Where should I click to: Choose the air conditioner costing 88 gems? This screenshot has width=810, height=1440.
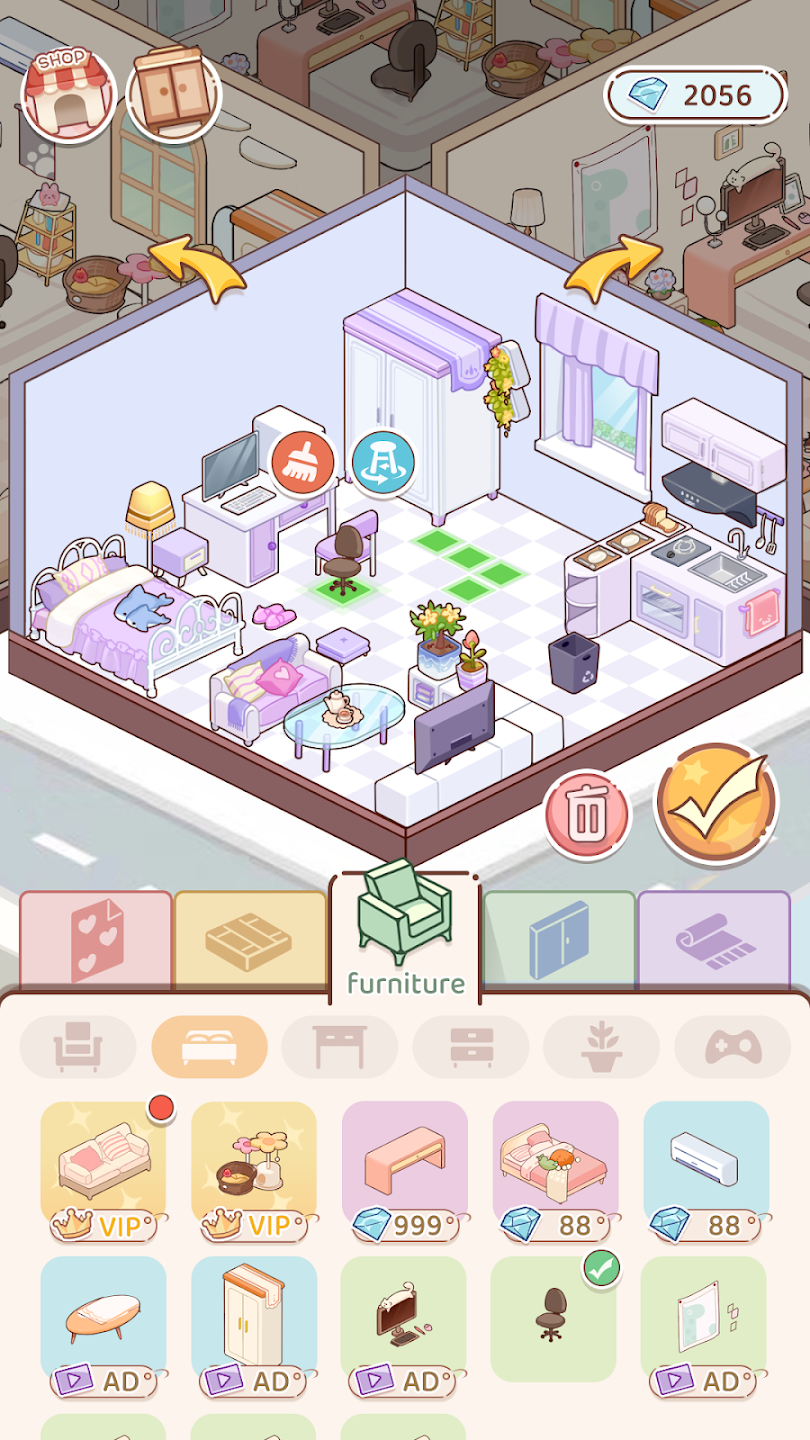[x=706, y=1171]
